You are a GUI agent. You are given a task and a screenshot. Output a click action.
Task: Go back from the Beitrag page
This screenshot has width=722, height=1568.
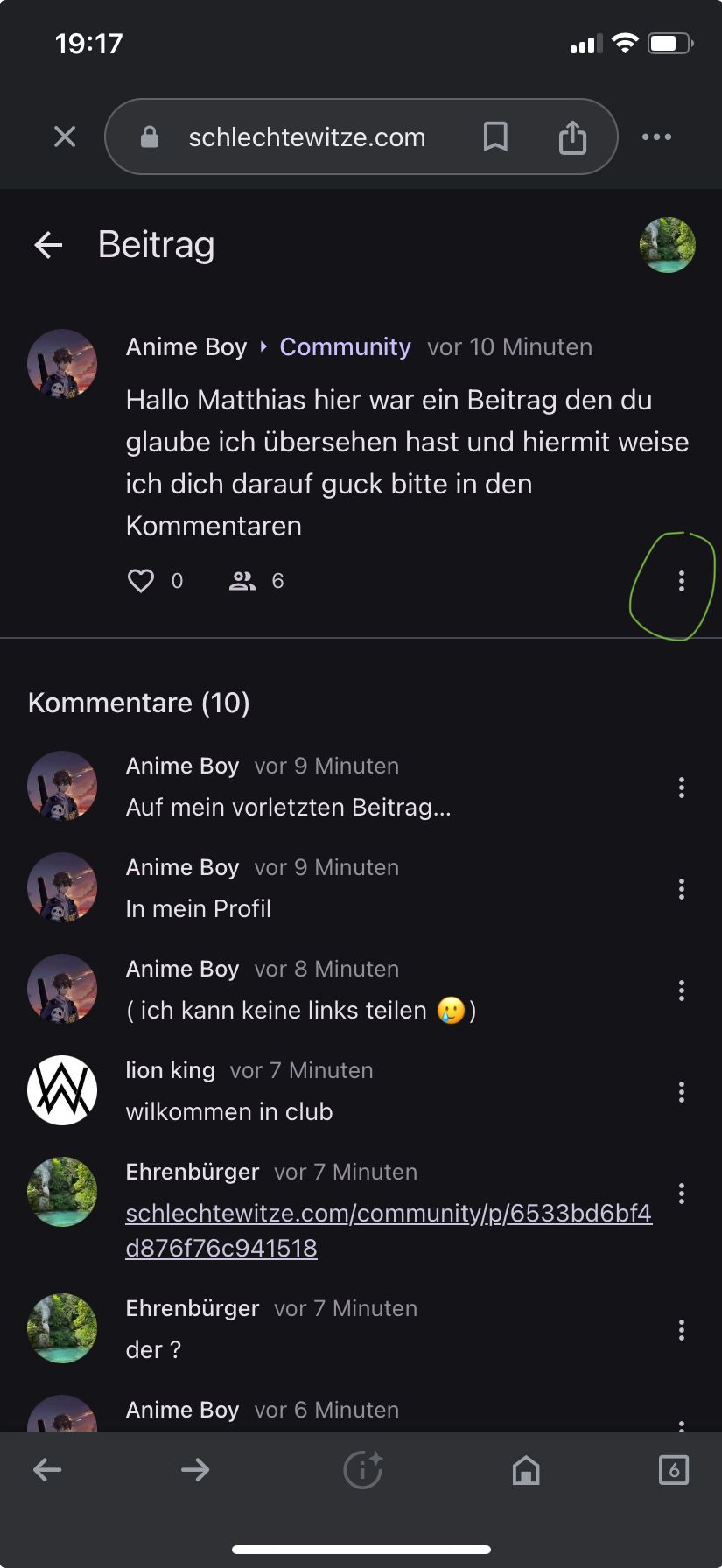(x=48, y=245)
